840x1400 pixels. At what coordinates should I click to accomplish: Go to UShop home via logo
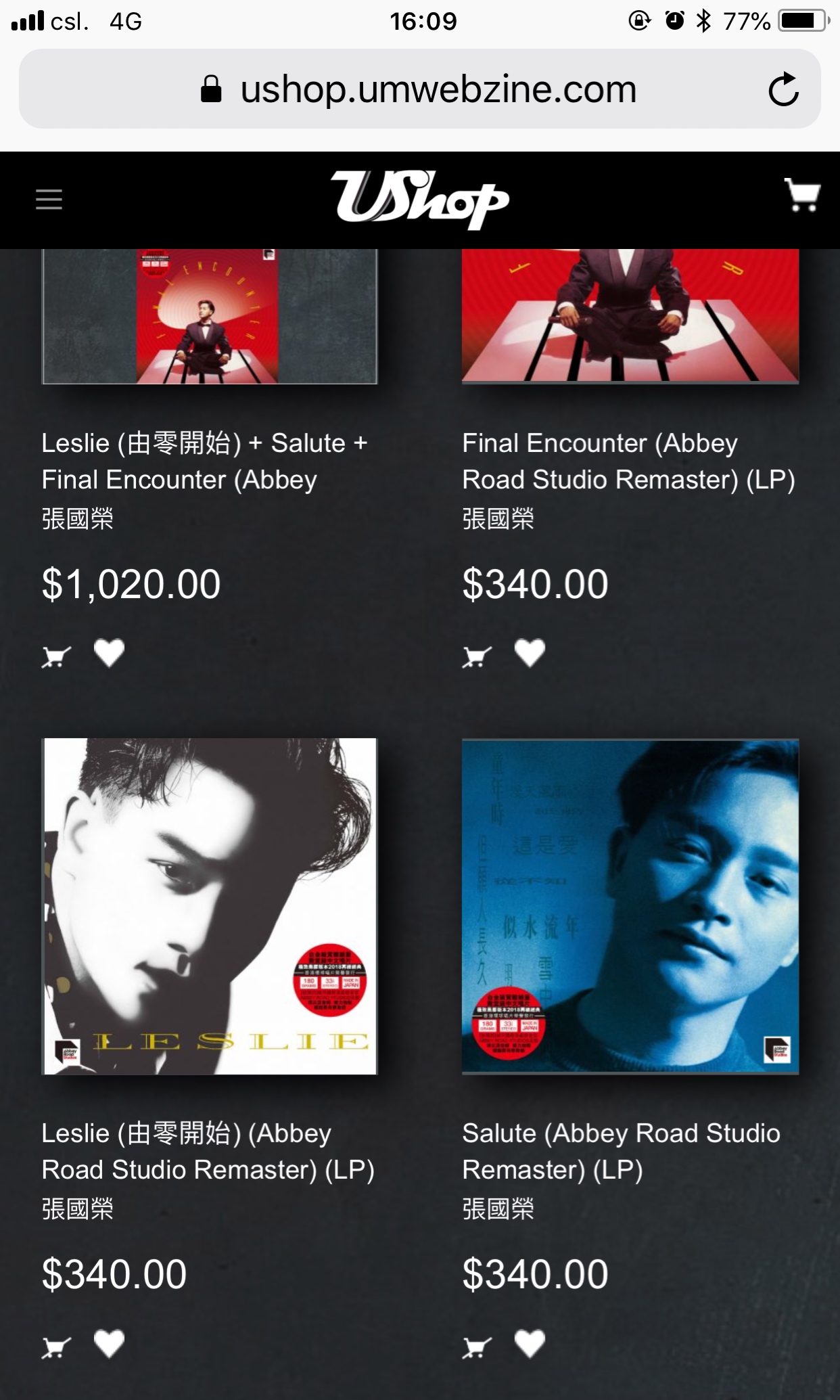(419, 199)
